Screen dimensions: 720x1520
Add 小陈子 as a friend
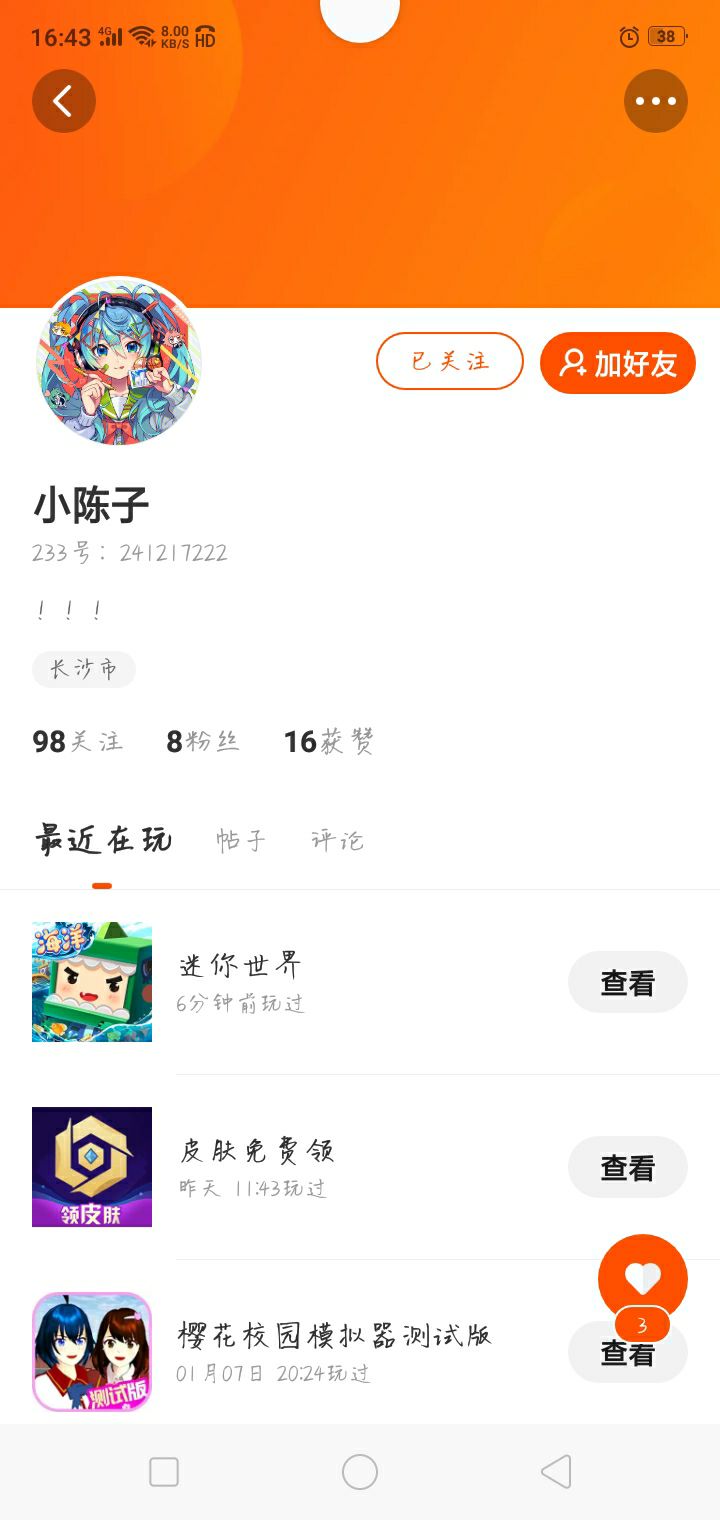pyautogui.click(x=617, y=363)
